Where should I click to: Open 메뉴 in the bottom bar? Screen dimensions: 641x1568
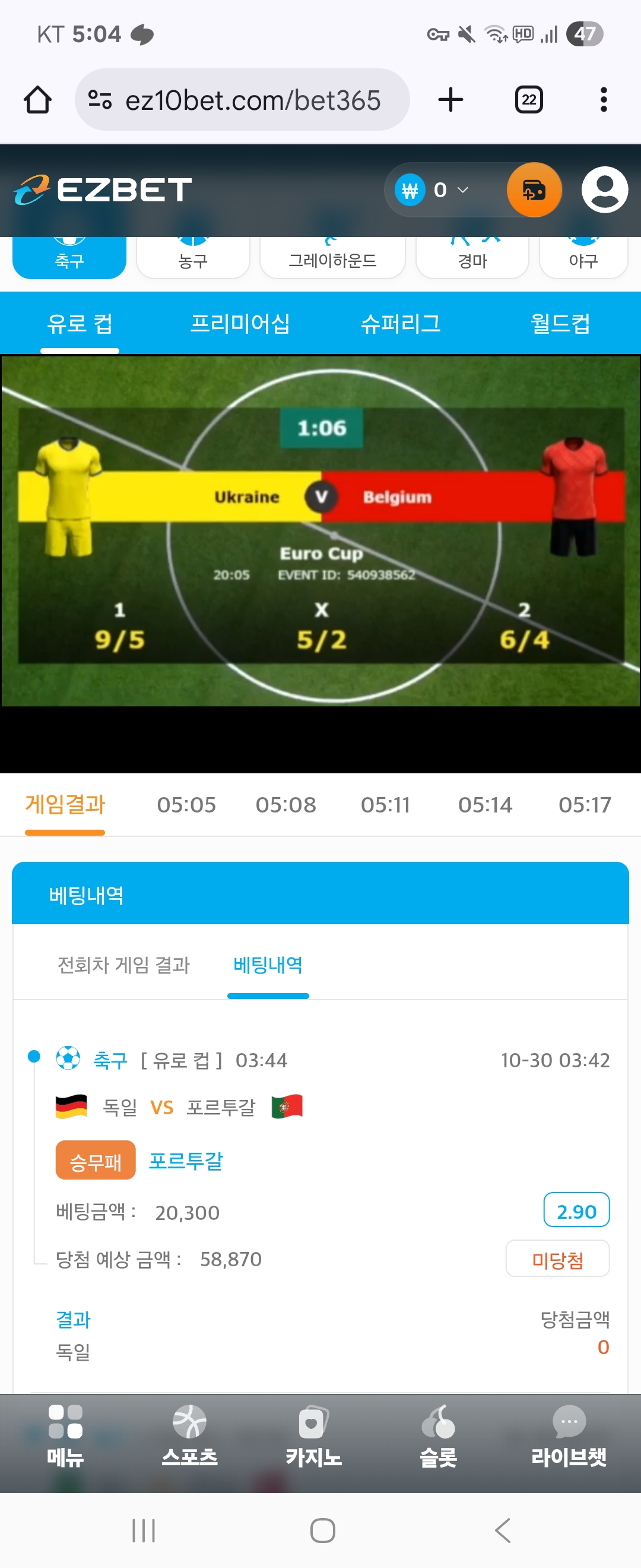pos(65,1437)
